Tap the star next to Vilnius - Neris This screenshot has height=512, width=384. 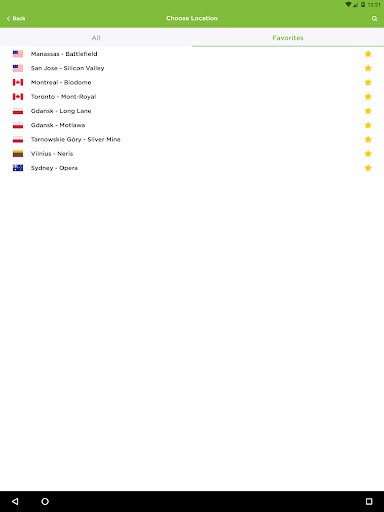pyautogui.click(x=368, y=154)
